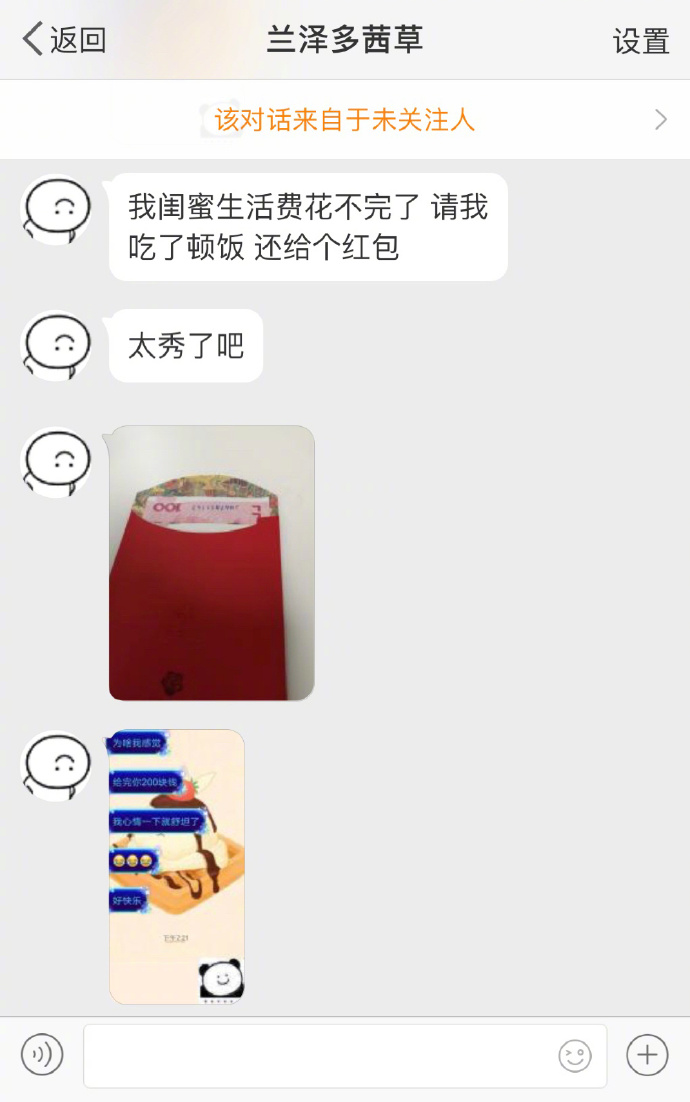
Task: Open the red envelope photo
Action: 211,562
